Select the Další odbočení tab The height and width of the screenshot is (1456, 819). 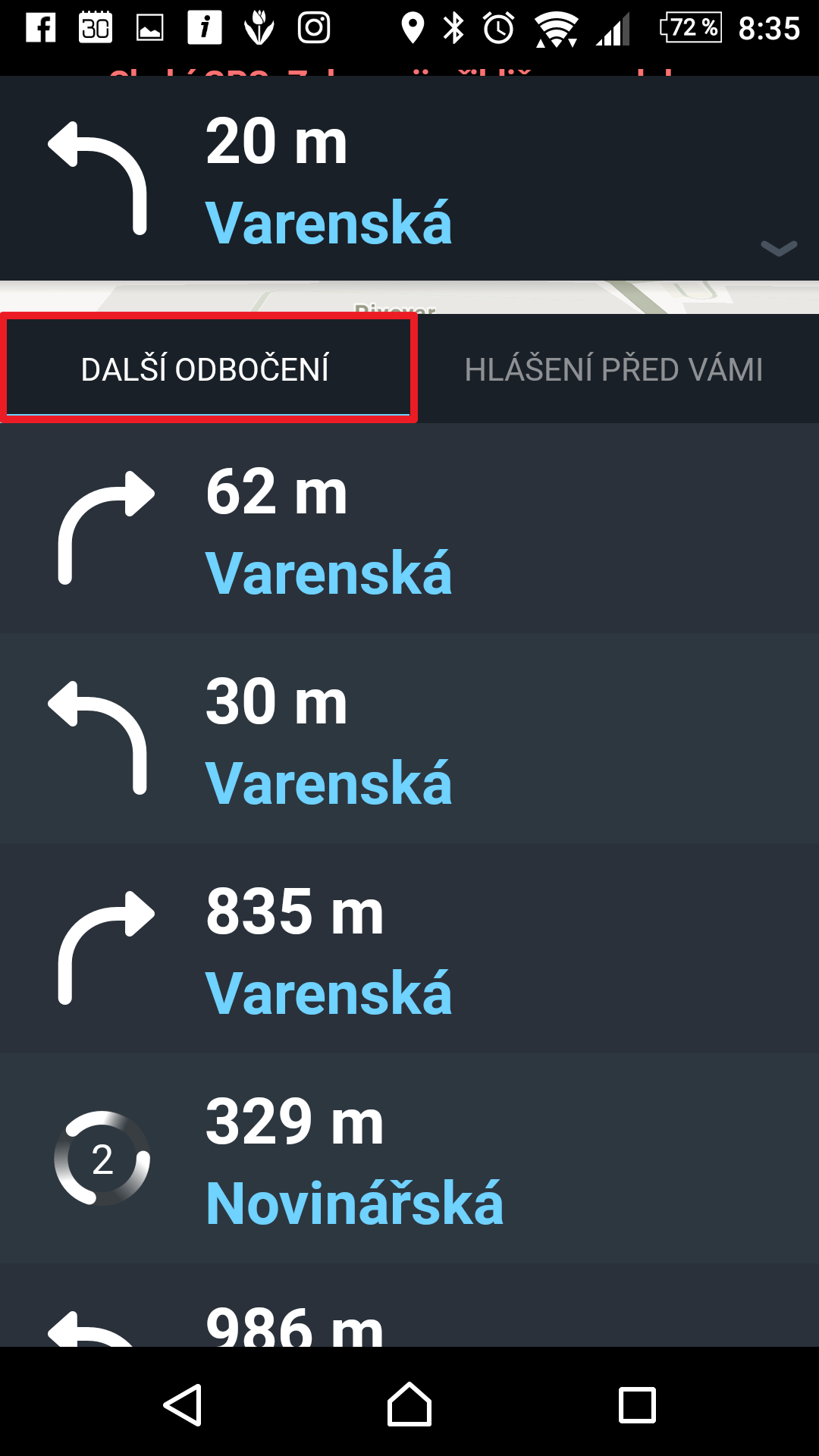click(206, 369)
